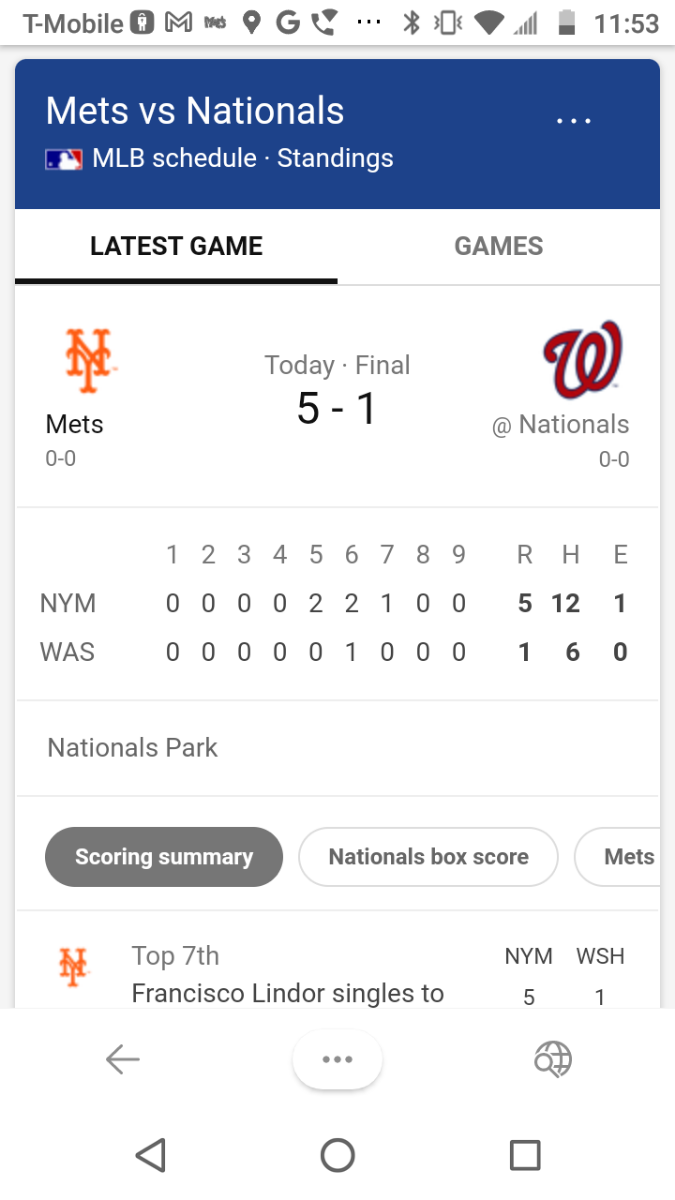Select the Latest Game tab
Viewport: 675px width, 1200px height.
(x=176, y=246)
